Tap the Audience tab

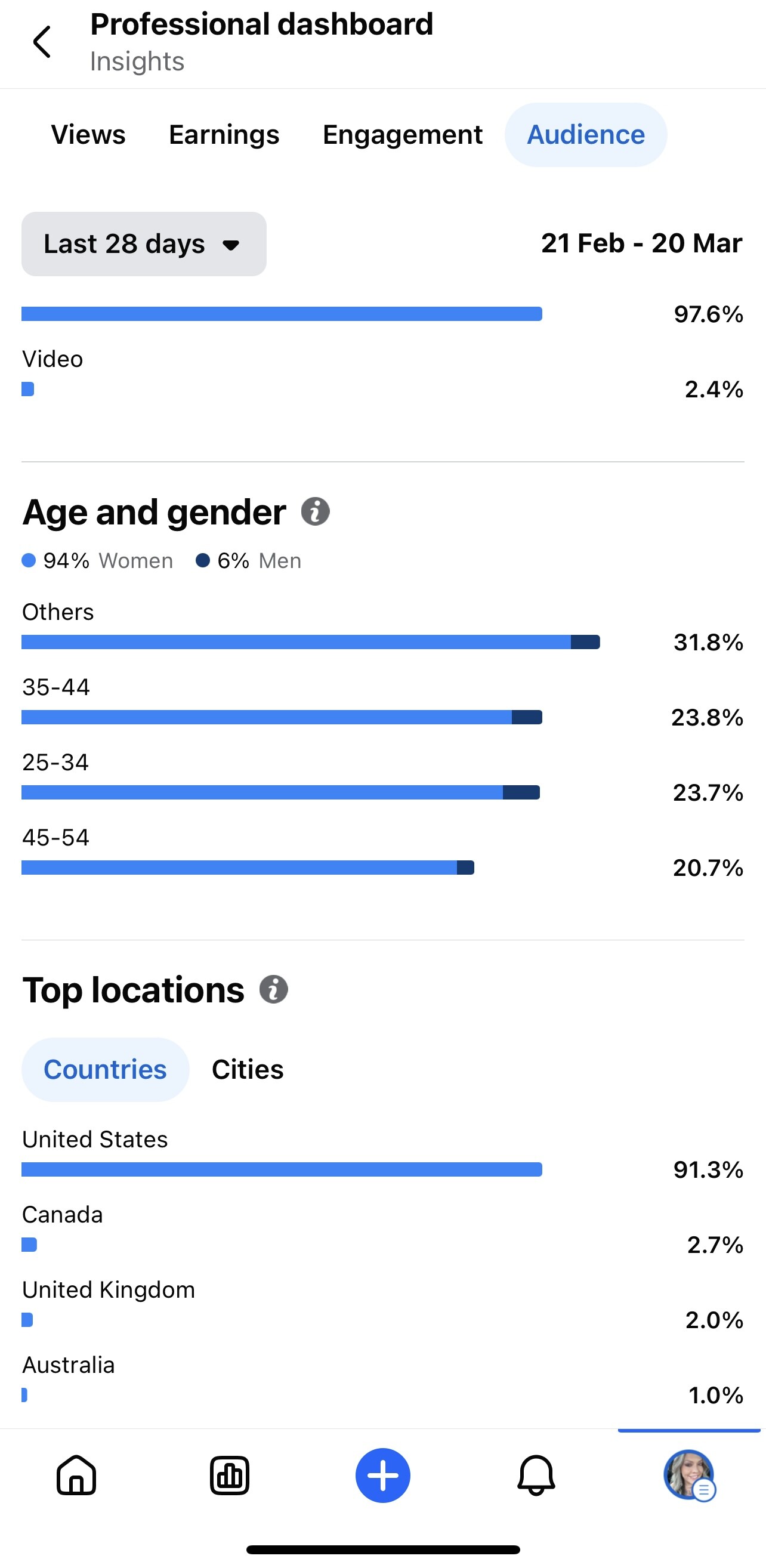pos(585,134)
